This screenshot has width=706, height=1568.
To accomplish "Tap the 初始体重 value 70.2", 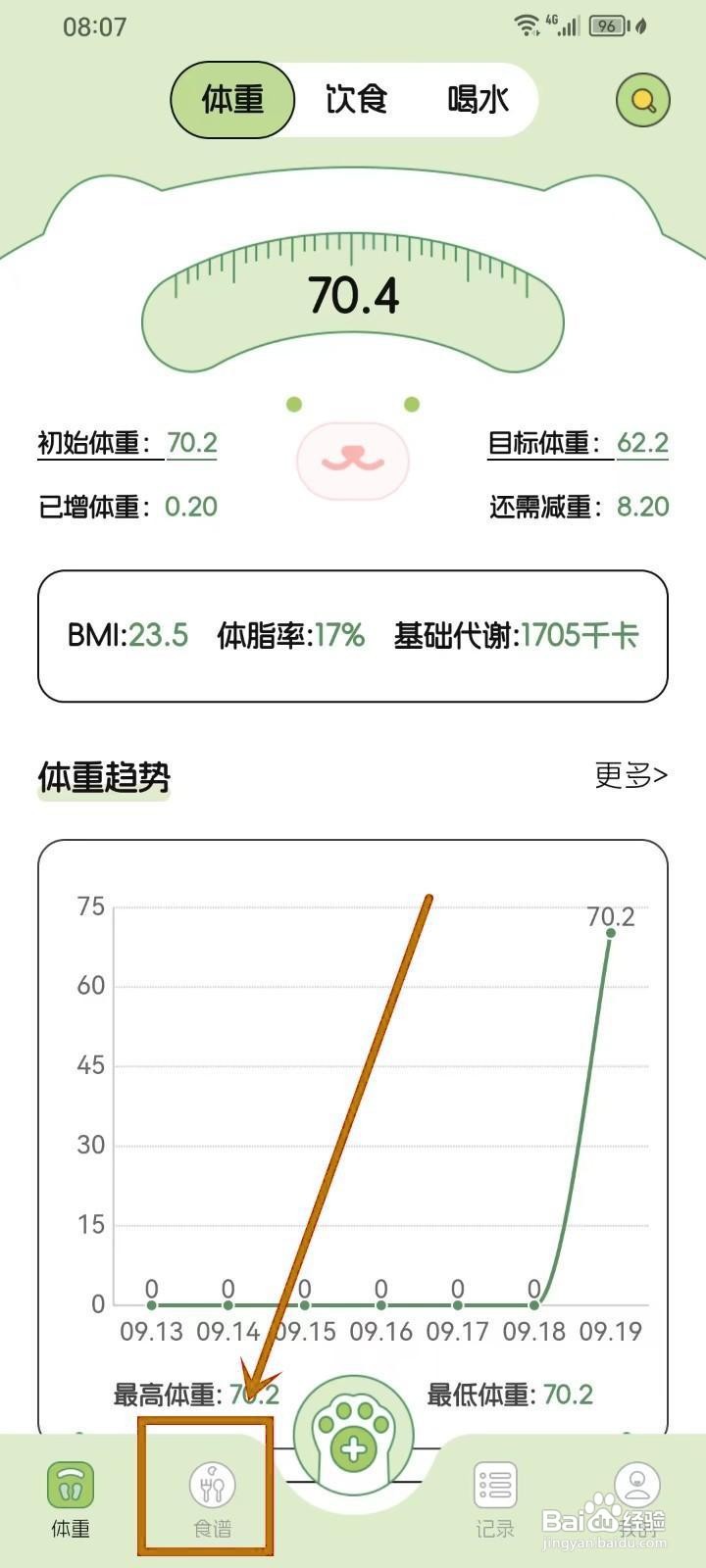I will point(193,443).
